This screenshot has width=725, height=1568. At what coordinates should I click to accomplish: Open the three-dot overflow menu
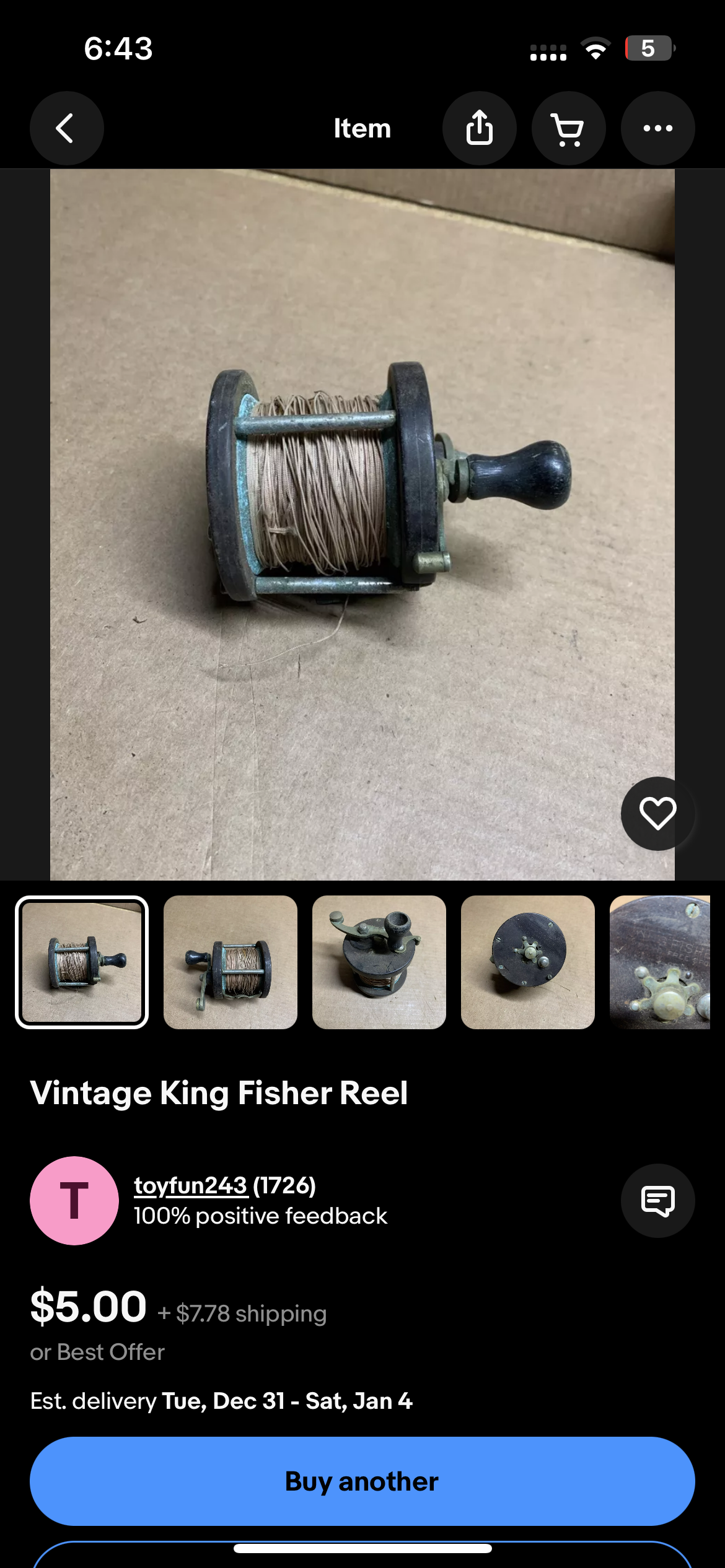click(657, 128)
